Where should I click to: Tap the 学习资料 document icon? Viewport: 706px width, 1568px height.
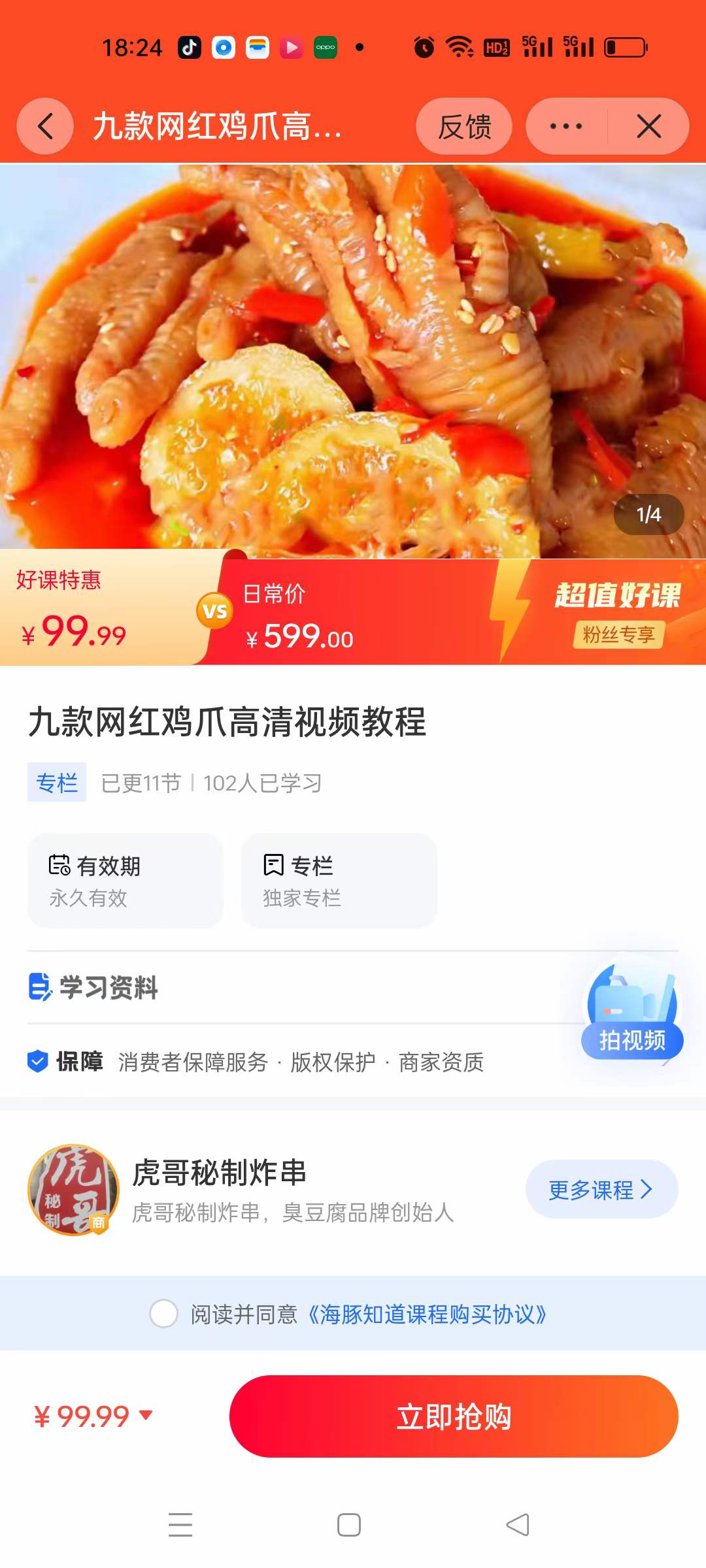pos(39,988)
